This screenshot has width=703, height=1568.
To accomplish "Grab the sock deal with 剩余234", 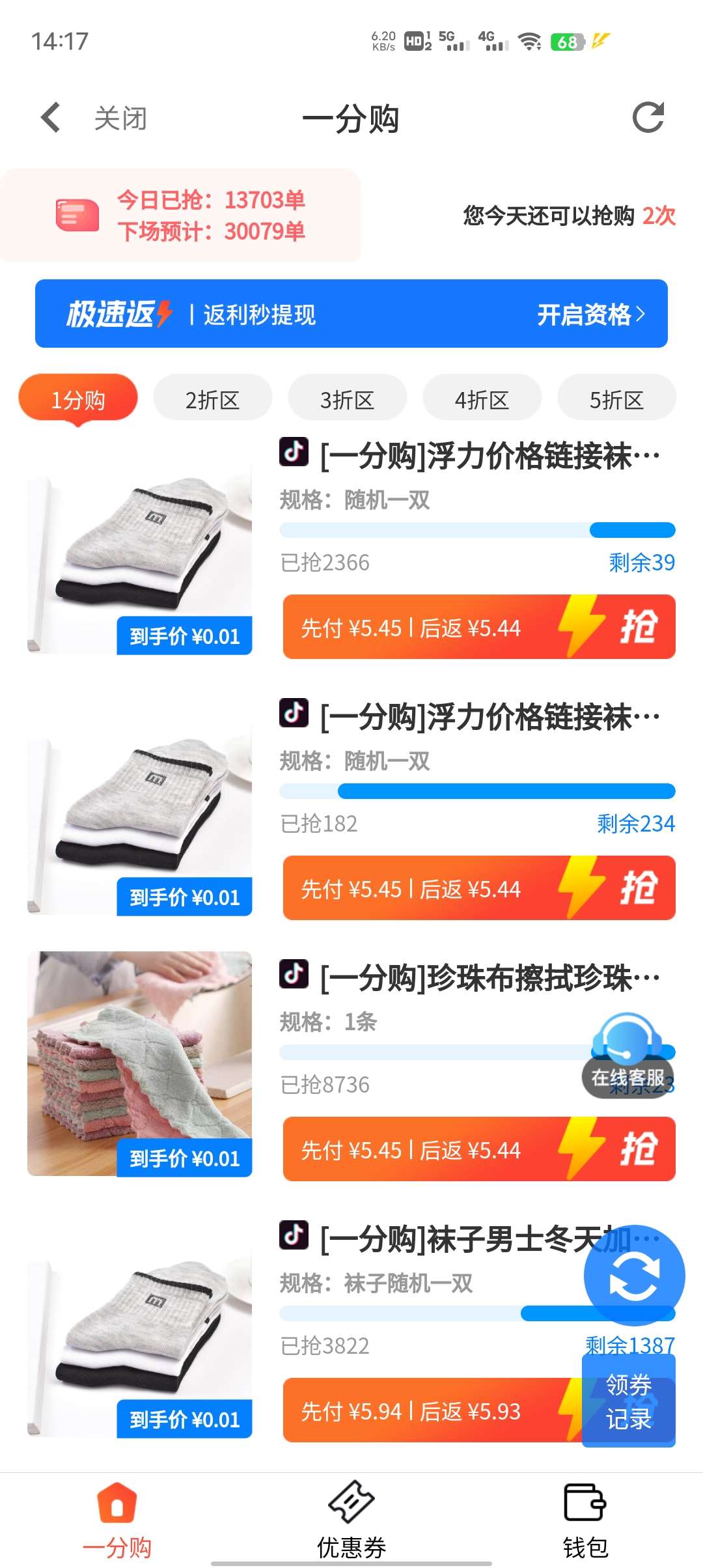I will click(478, 888).
